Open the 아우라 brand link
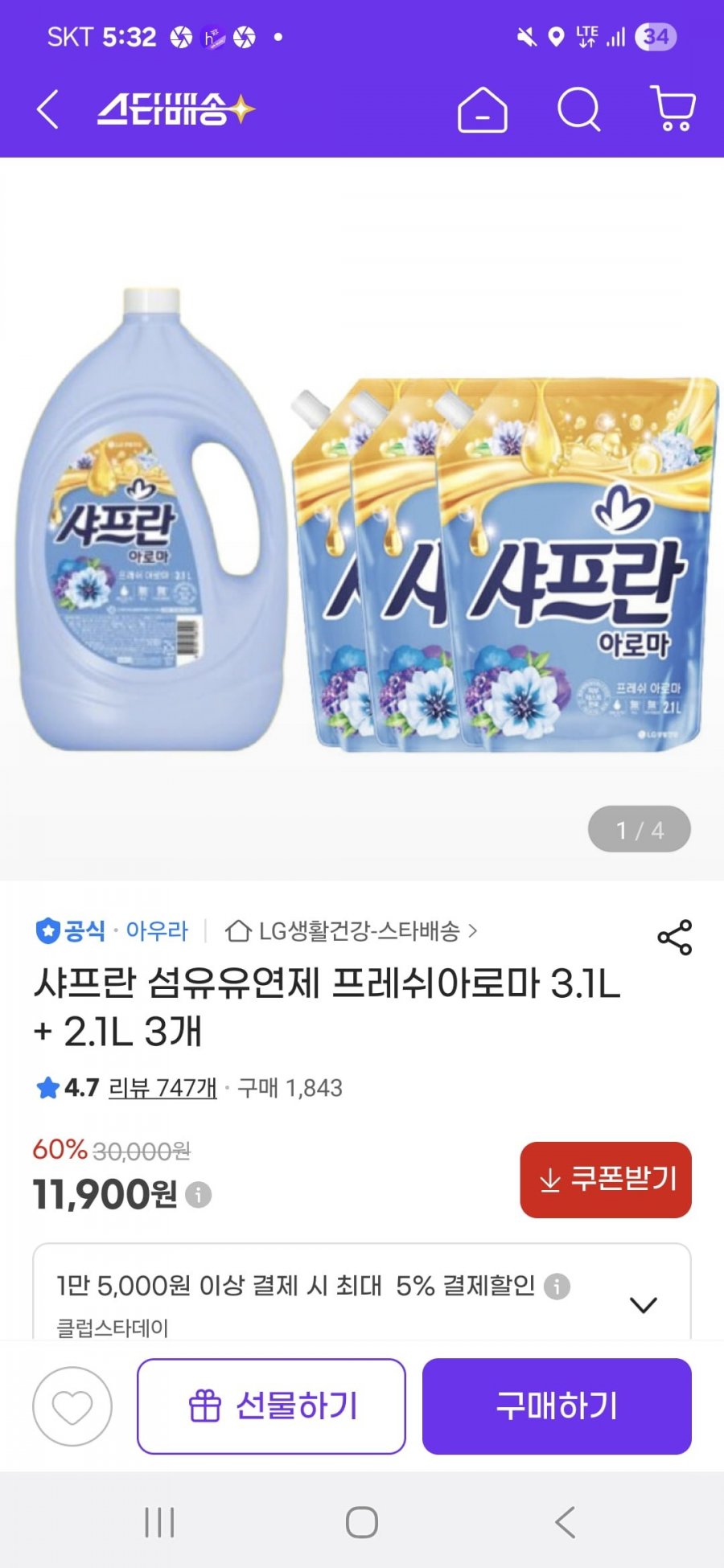This screenshot has height=1568, width=724. tap(157, 931)
